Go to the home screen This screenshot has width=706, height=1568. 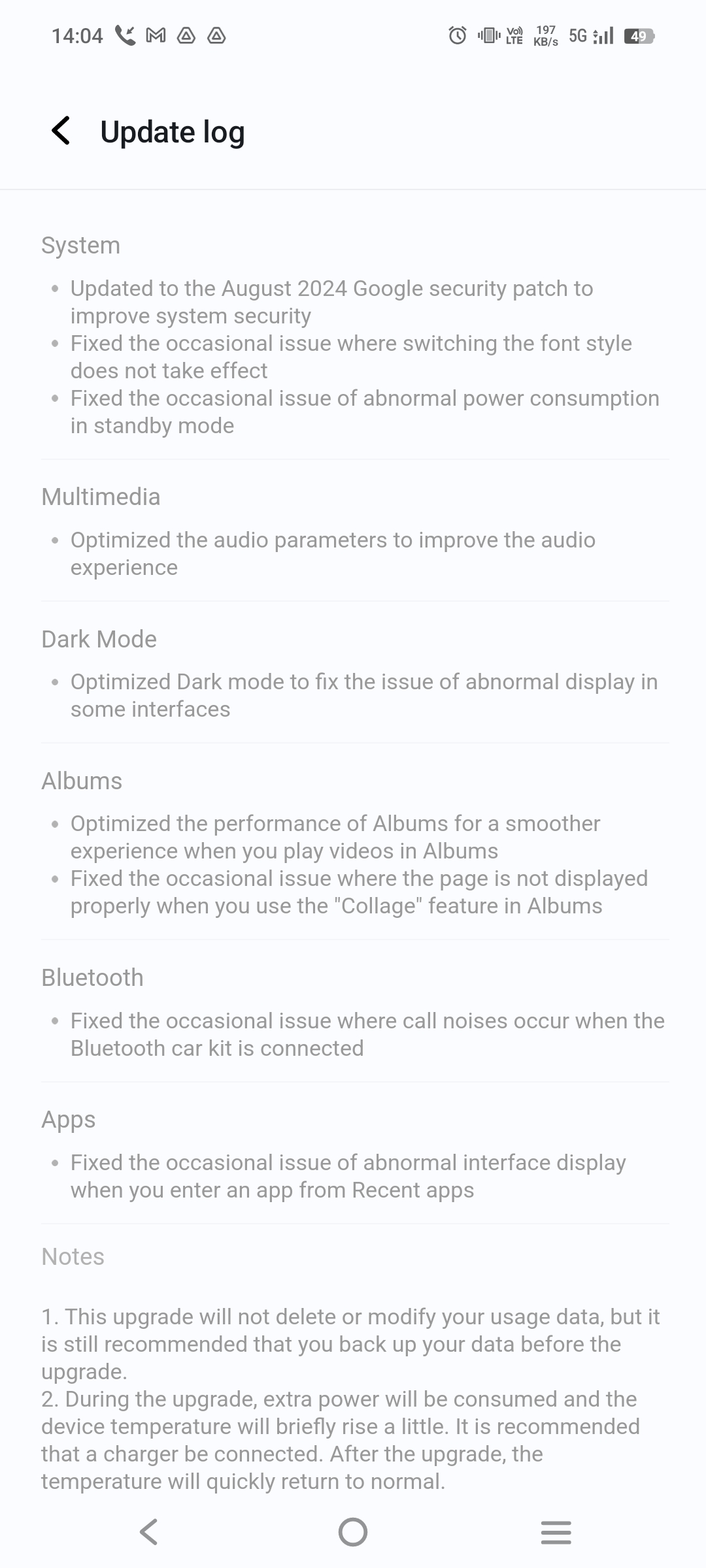pyautogui.click(x=353, y=1531)
